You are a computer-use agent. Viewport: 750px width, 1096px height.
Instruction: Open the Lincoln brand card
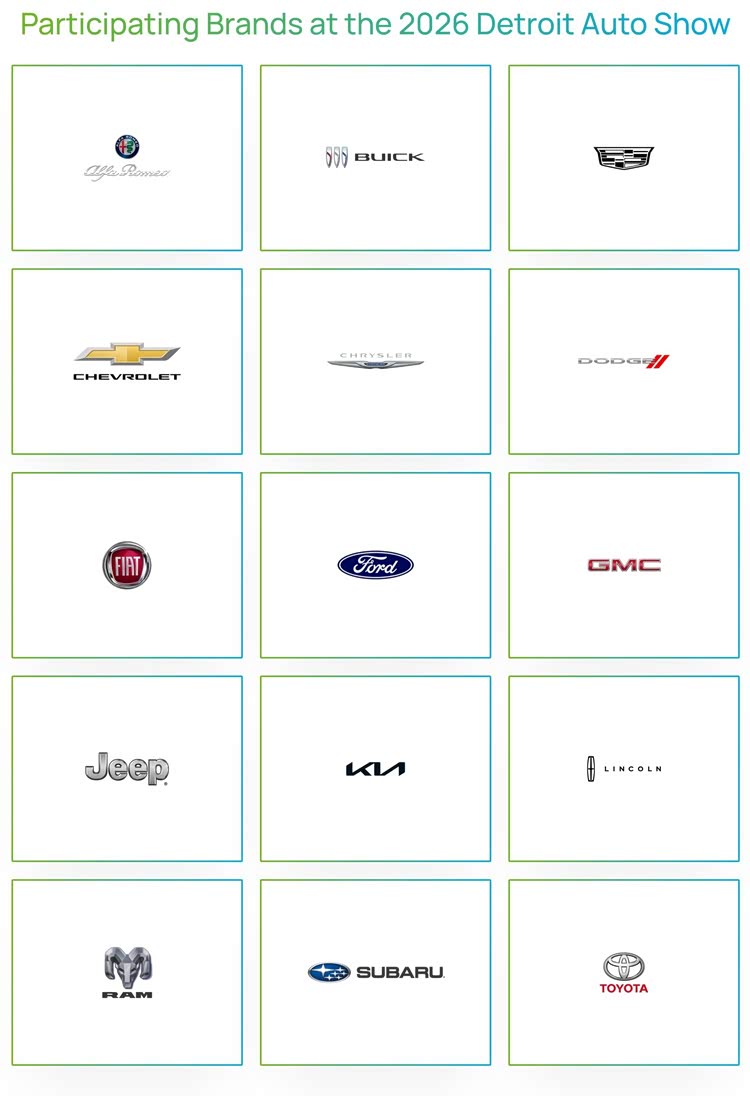point(624,768)
